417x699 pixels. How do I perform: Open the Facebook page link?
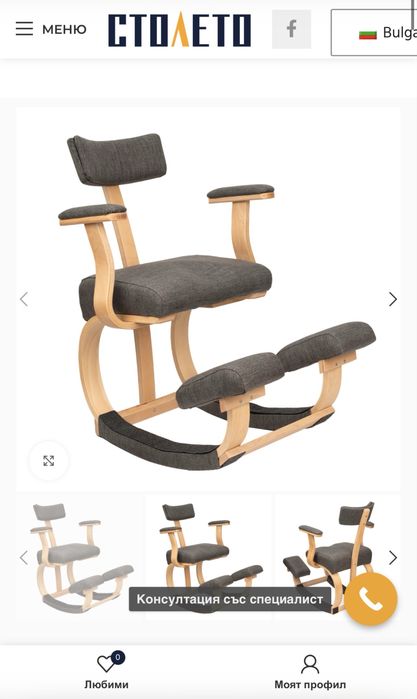(292, 29)
